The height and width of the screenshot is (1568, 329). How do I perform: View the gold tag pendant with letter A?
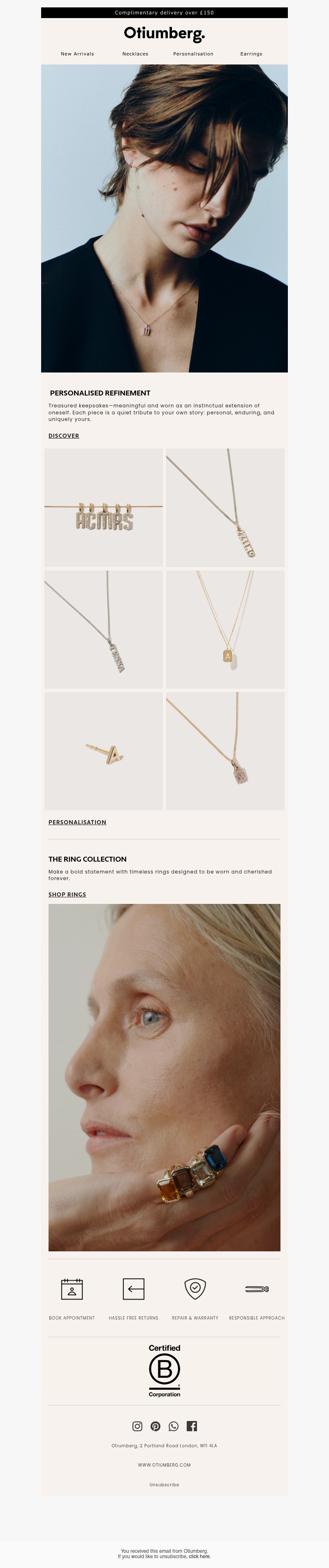(225, 630)
